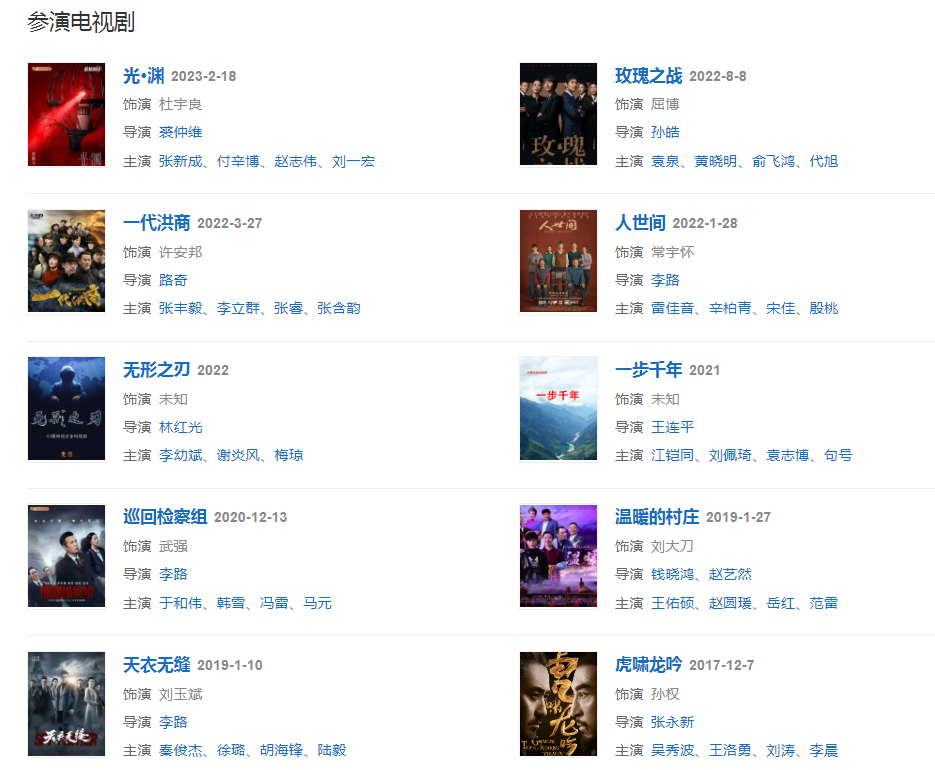This screenshot has height=770, width=935.
Task: Open director 林红光's page
Action: (180, 427)
